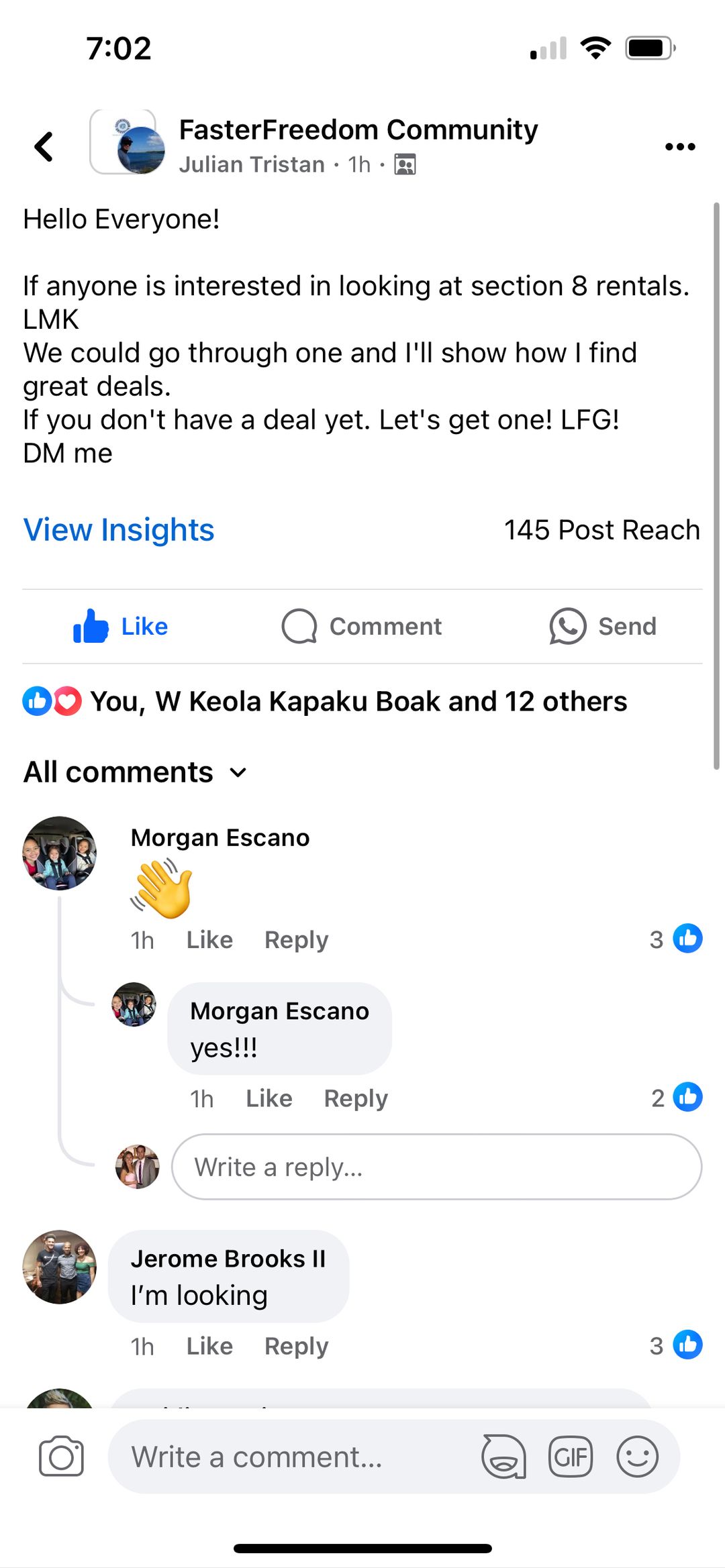Toggle the Like button on the post
725x1568 pixels.
click(x=121, y=626)
